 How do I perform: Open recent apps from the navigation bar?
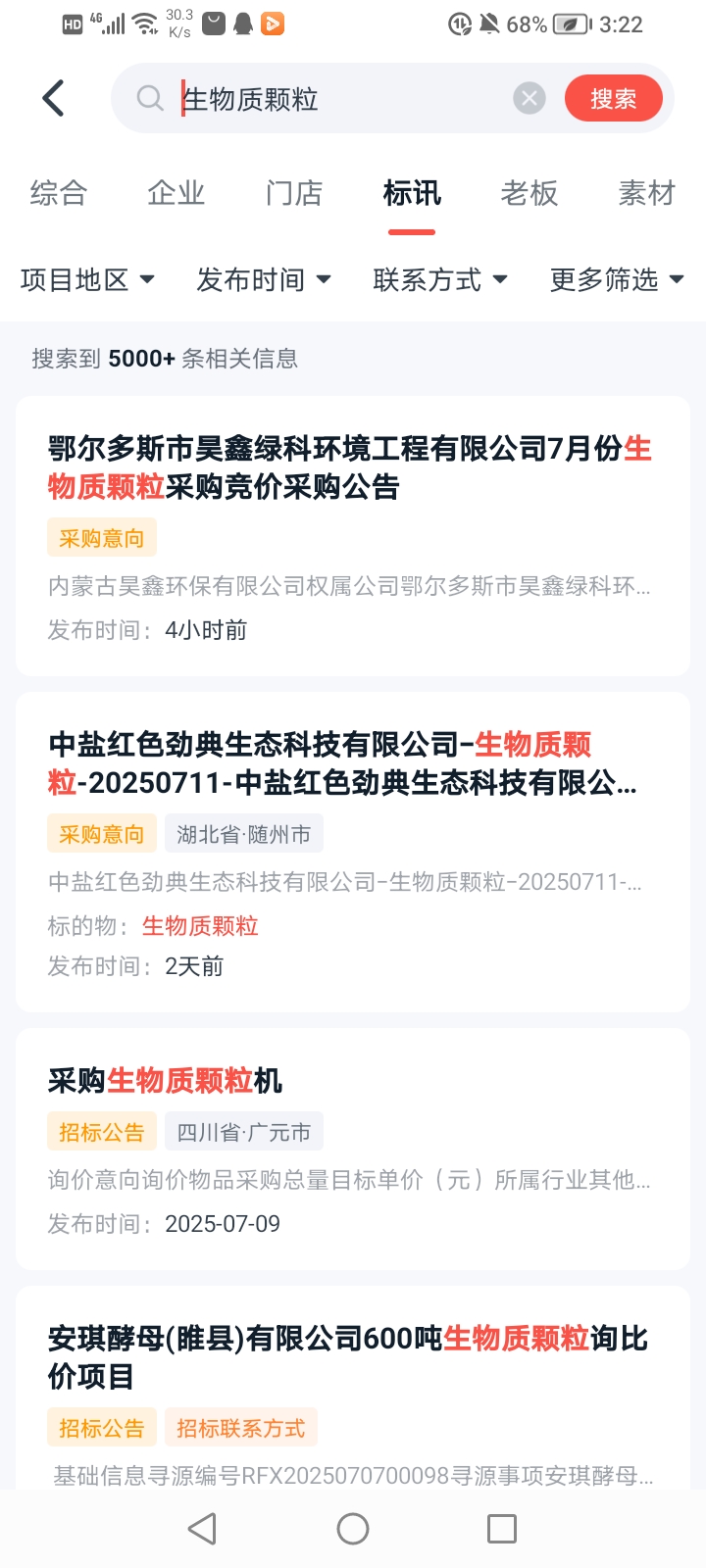[502, 1529]
